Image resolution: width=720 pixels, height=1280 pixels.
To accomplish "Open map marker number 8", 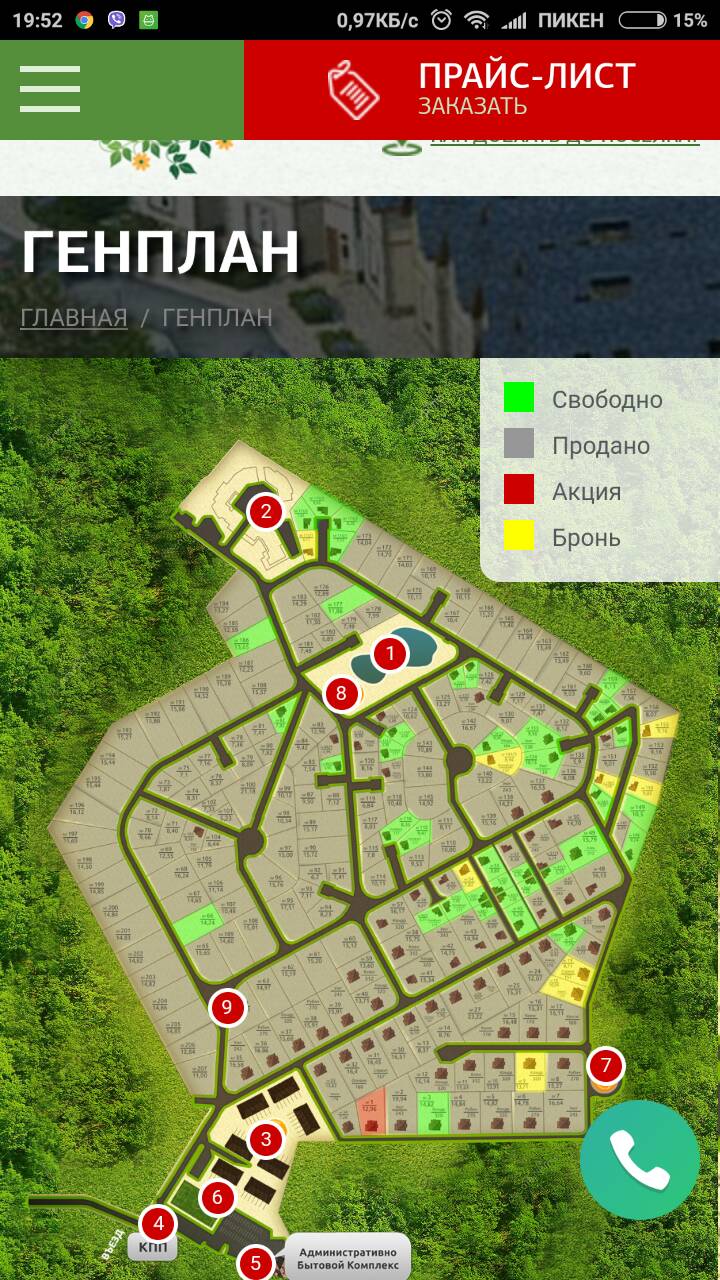I will pyautogui.click(x=341, y=693).
